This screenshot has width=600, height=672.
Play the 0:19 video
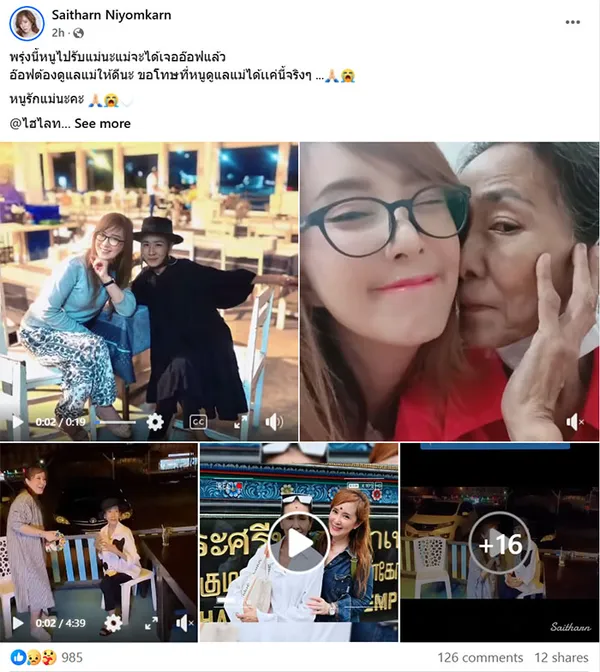tap(16, 422)
